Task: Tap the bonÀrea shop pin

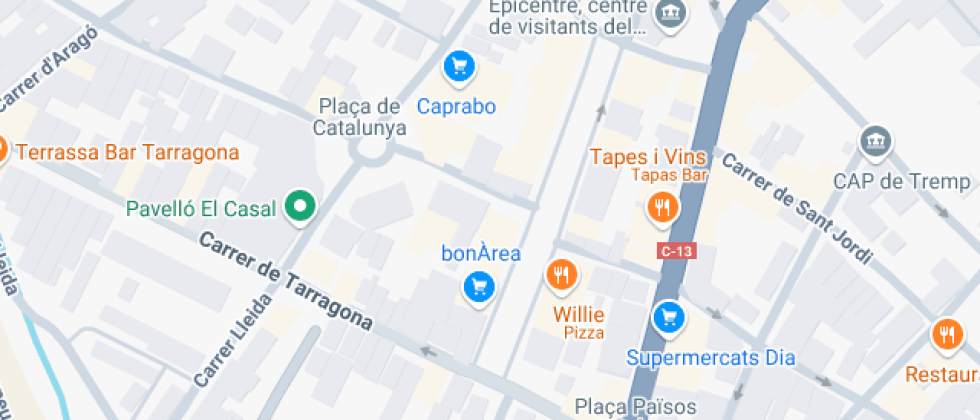Action: (479, 288)
